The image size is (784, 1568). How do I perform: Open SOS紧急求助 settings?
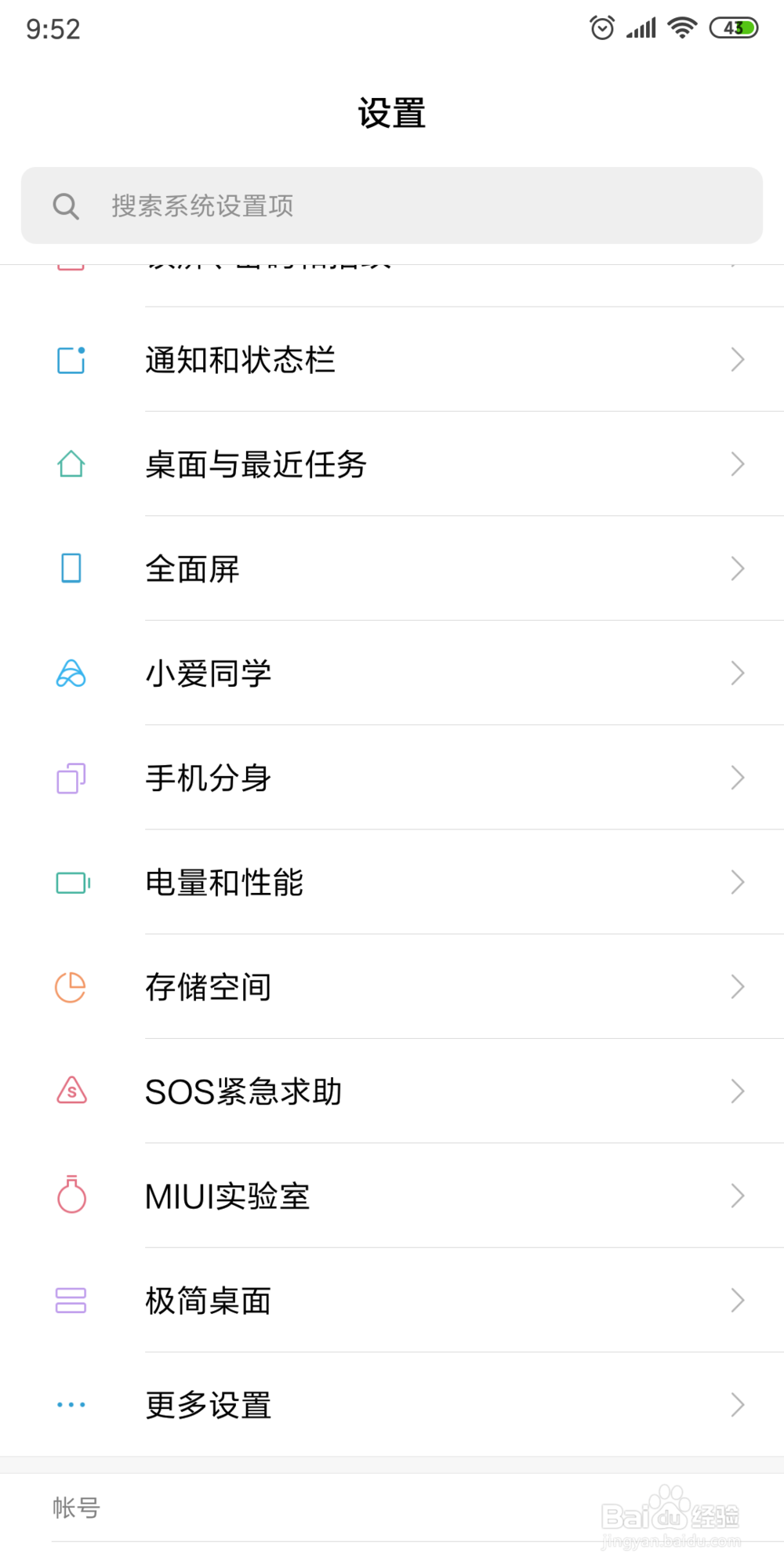[x=392, y=1091]
